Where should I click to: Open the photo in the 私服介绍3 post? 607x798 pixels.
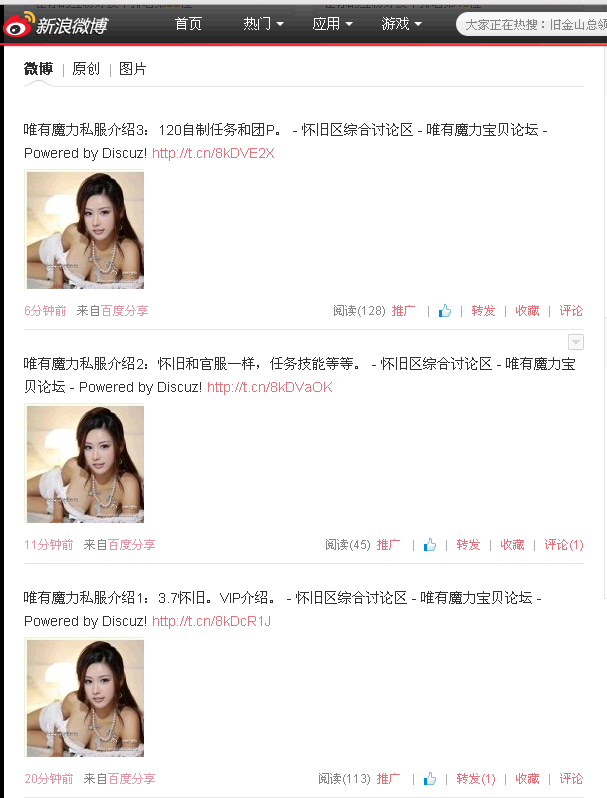(x=85, y=230)
